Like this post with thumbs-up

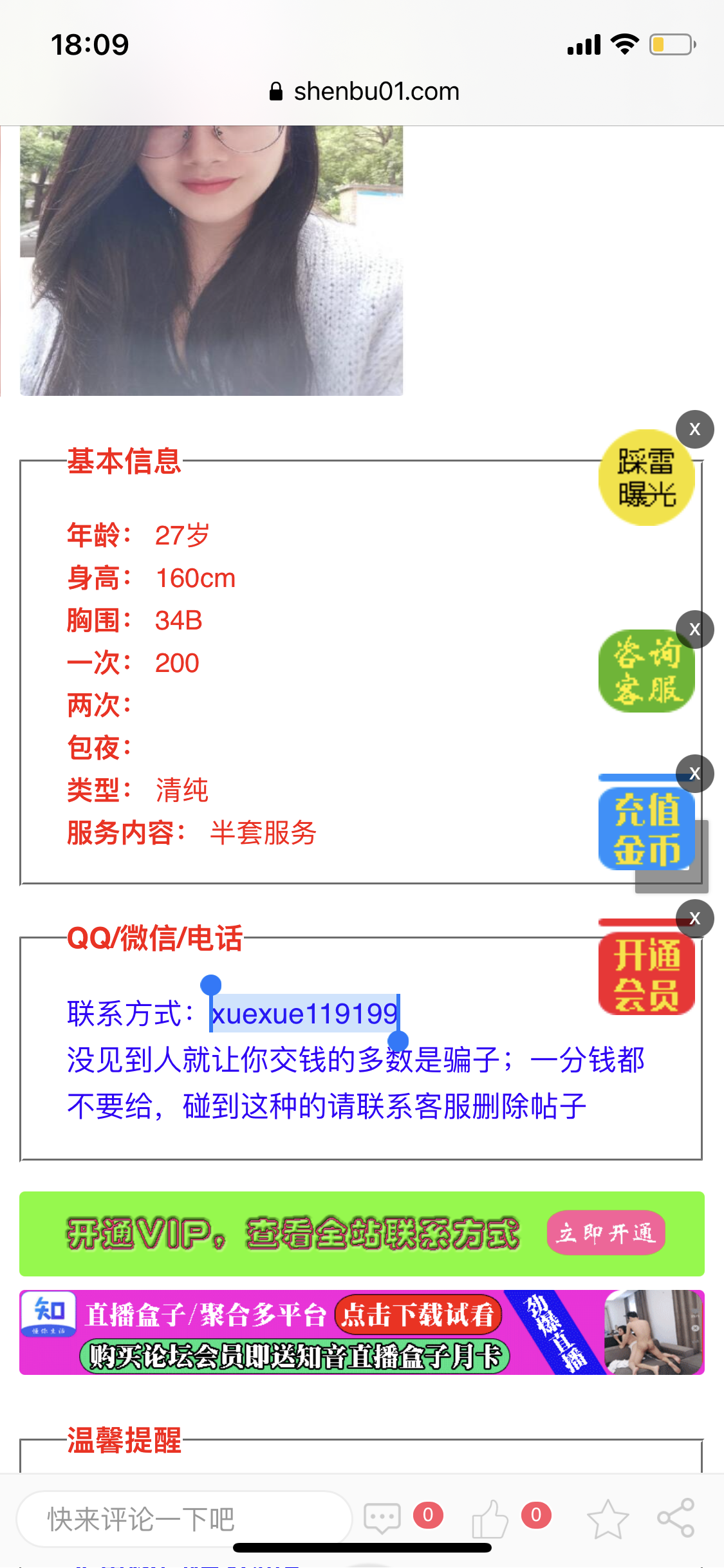click(x=490, y=1518)
